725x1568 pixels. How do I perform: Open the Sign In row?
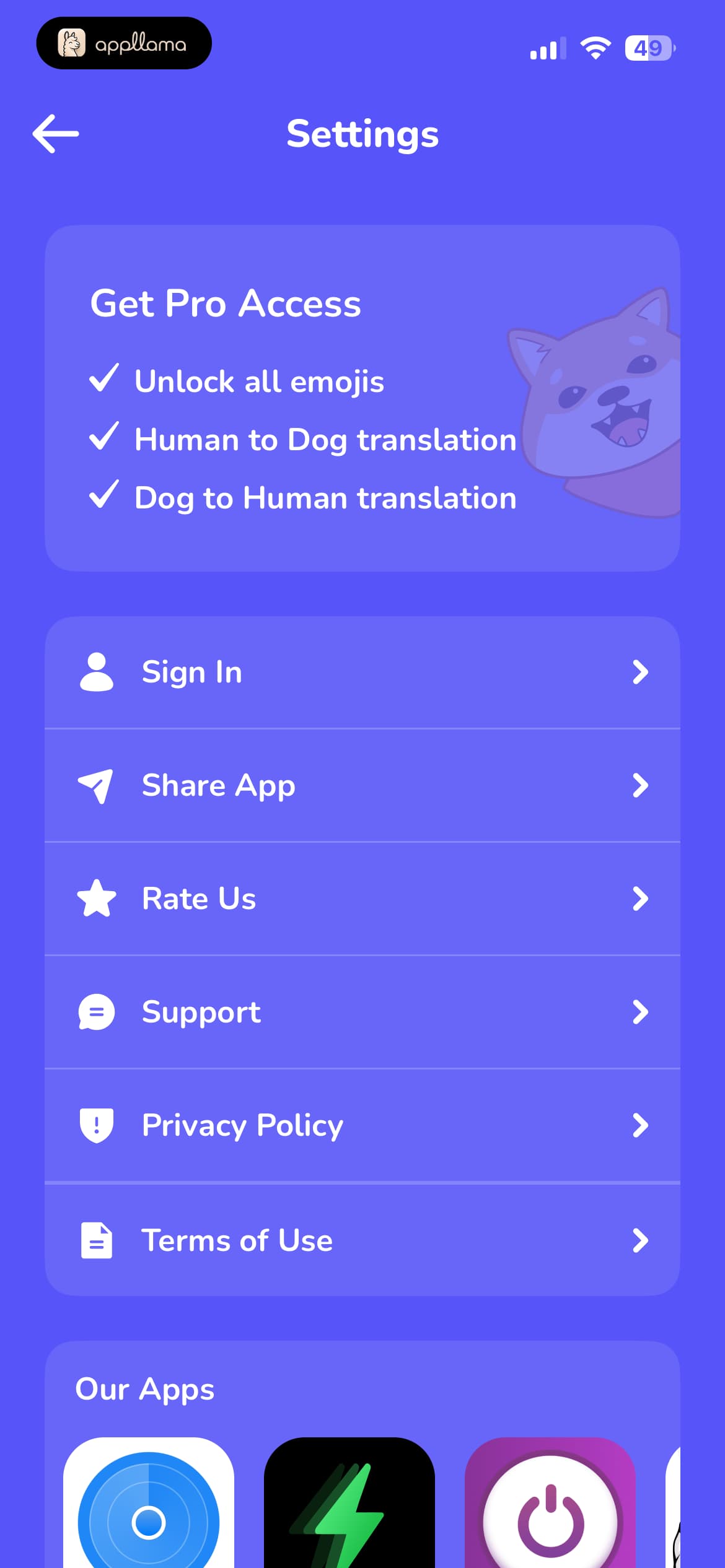point(362,673)
